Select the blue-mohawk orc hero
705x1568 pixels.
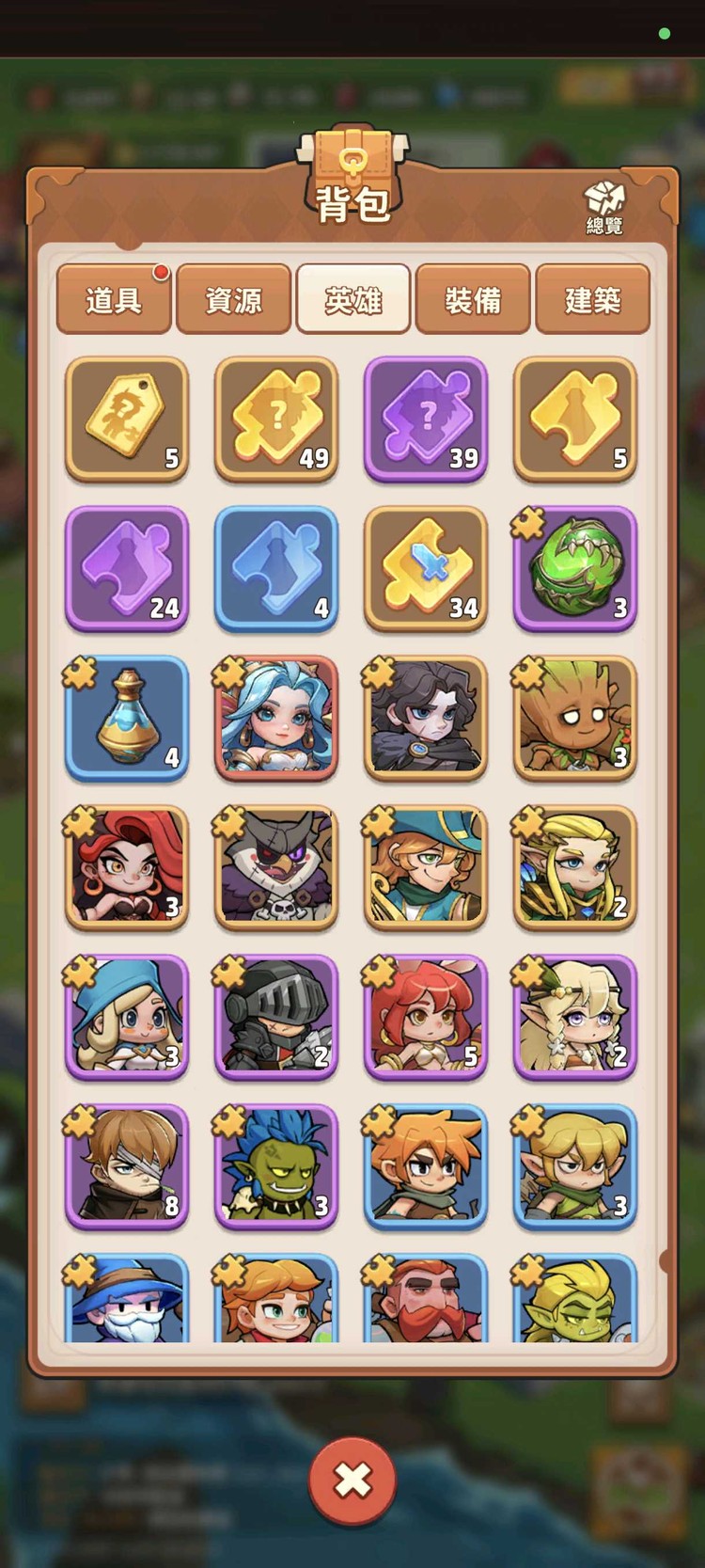tap(276, 1166)
